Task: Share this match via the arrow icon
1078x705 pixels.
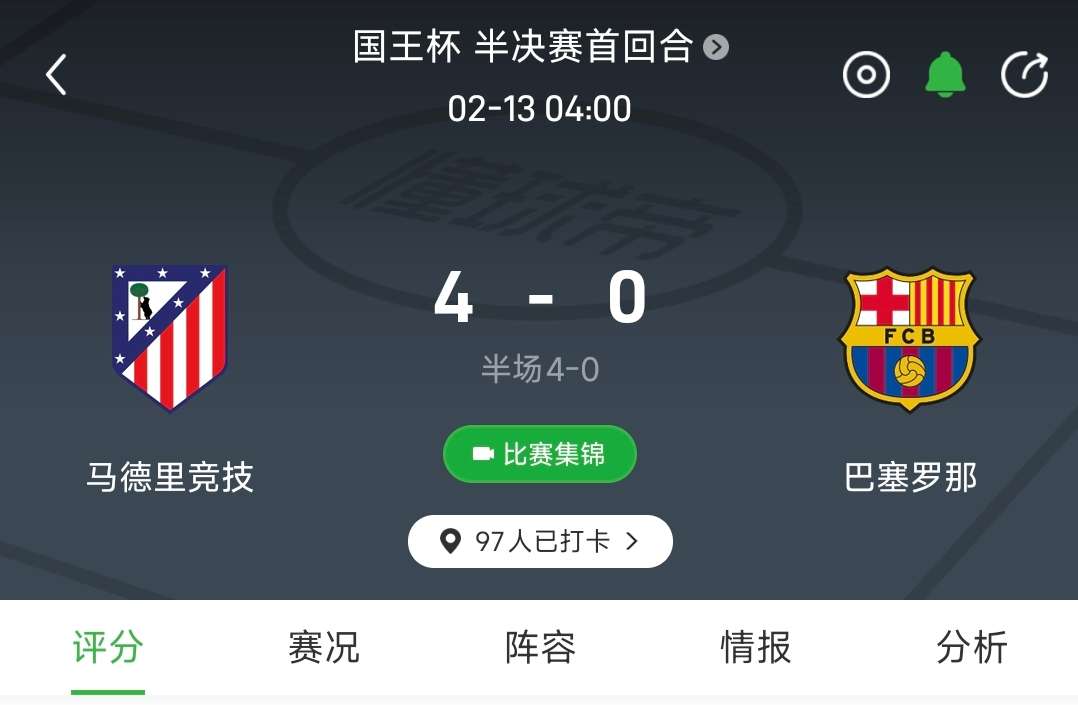Action: tap(1024, 75)
